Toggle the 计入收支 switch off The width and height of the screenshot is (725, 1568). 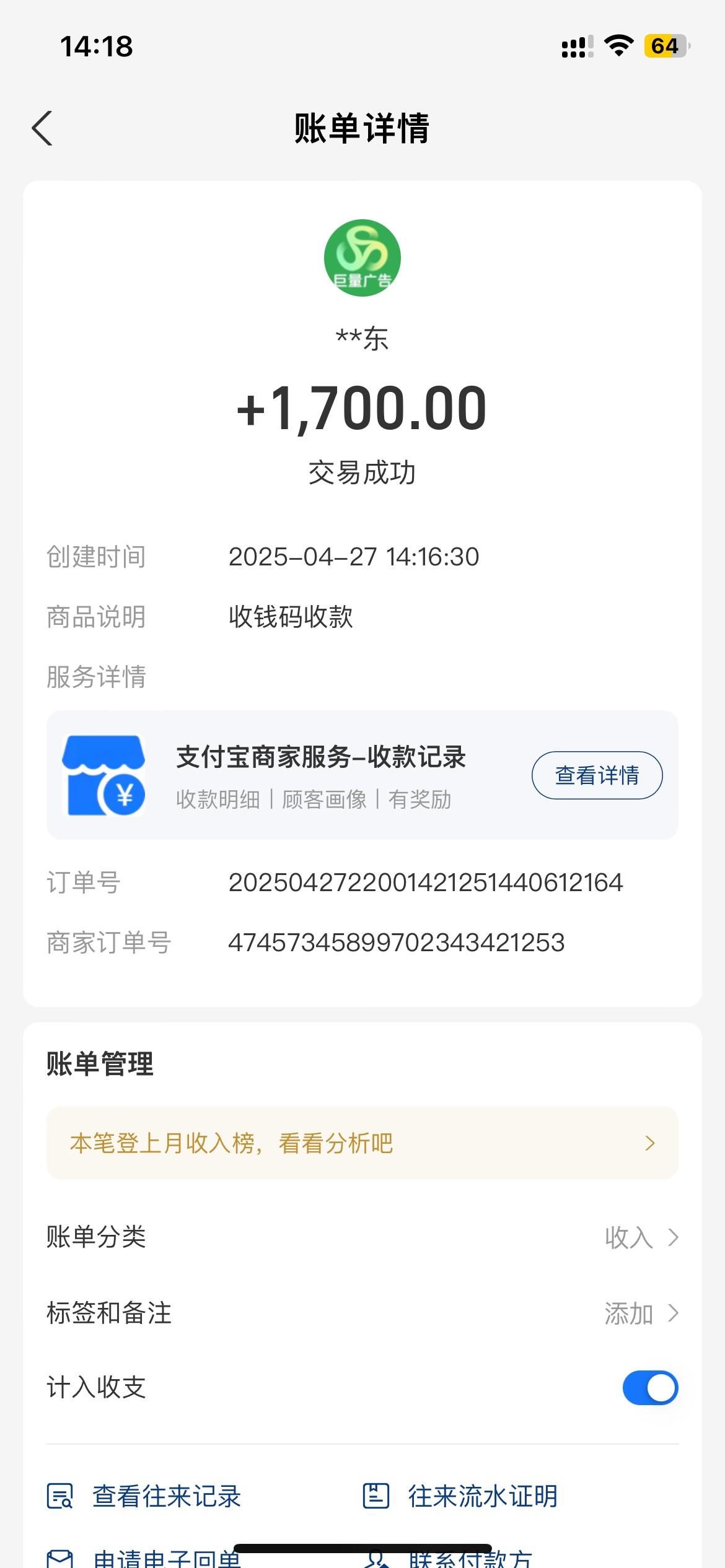(x=650, y=1388)
